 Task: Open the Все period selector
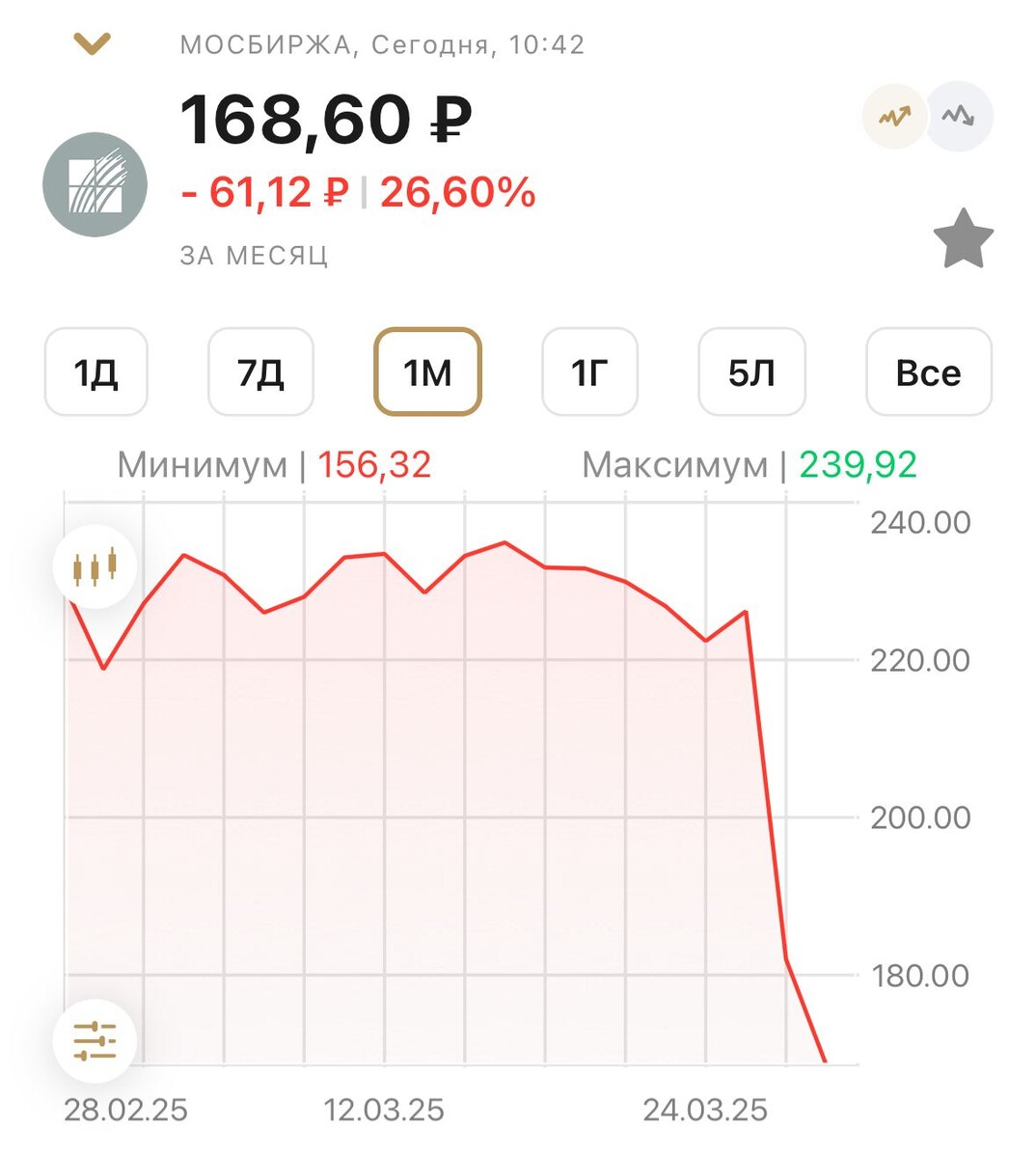point(929,372)
